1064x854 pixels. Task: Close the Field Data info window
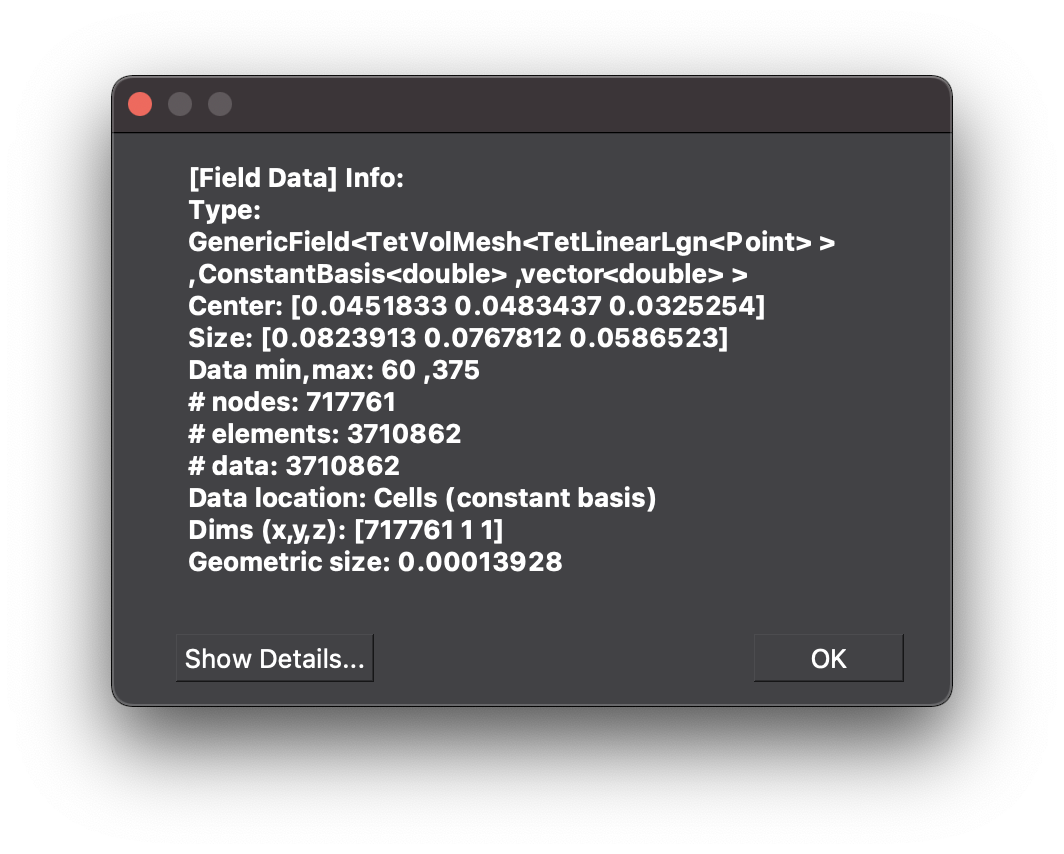click(140, 104)
